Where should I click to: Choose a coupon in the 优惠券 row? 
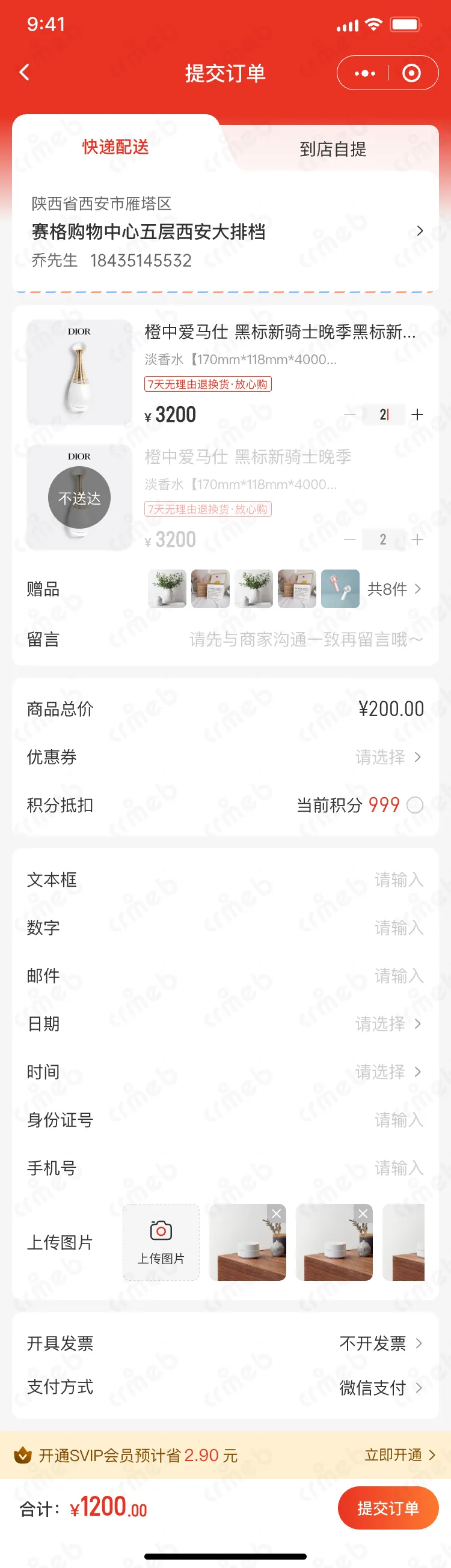(388, 756)
